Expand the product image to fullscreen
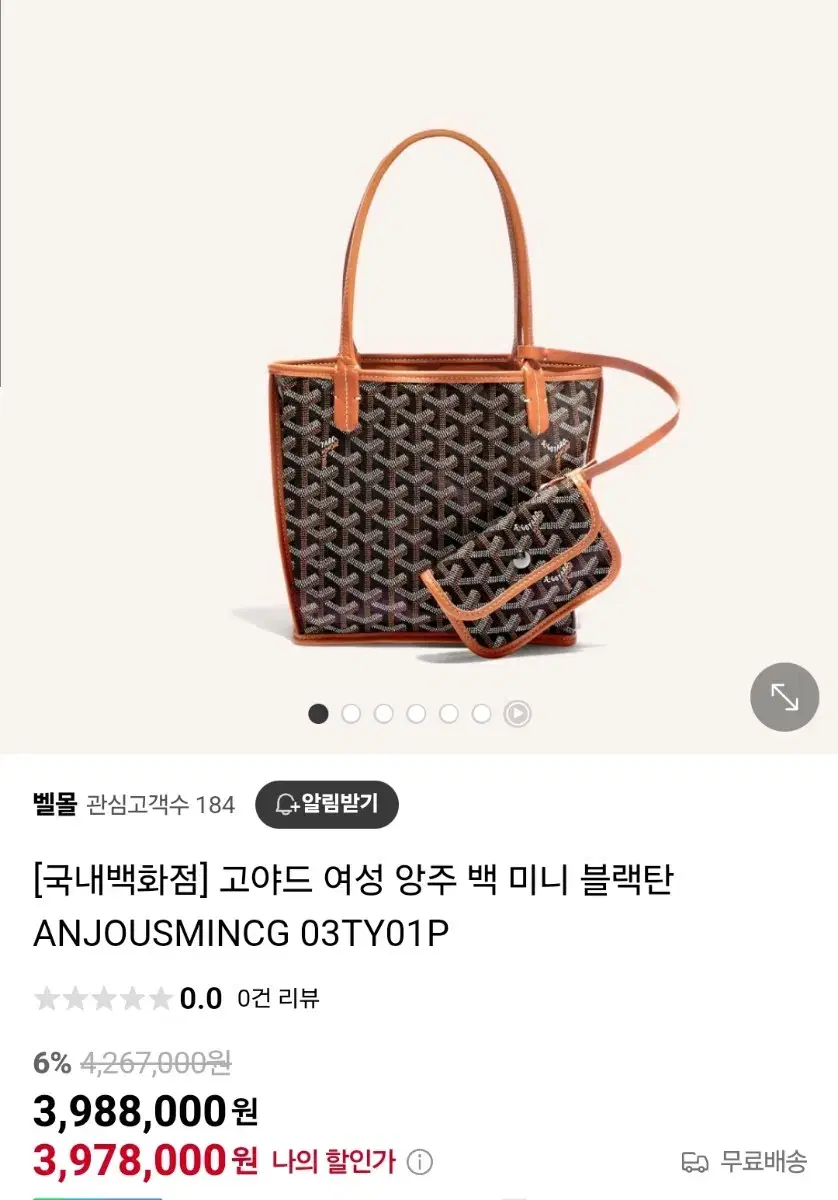Image resolution: width=838 pixels, height=1200 pixels. (783, 698)
